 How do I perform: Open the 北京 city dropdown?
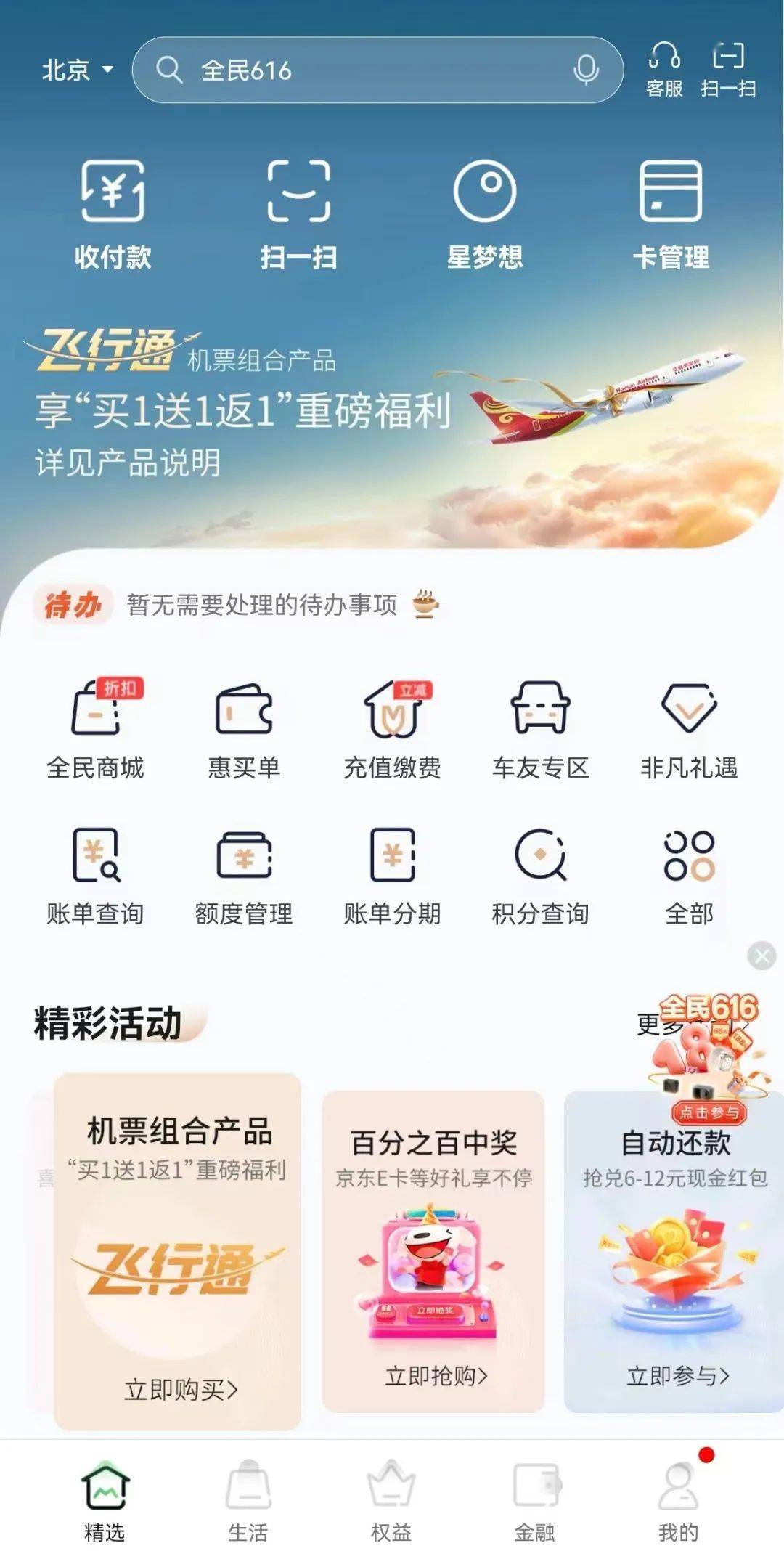click(x=77, y=70)
